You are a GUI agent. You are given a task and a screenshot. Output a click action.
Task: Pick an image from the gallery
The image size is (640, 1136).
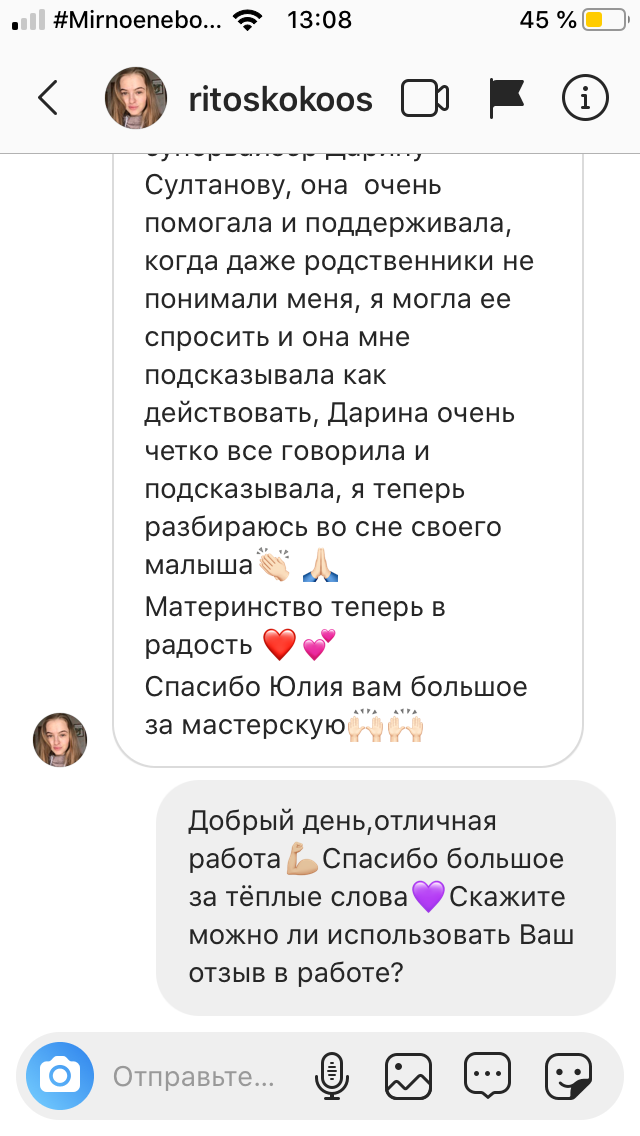click(408, 1077)
